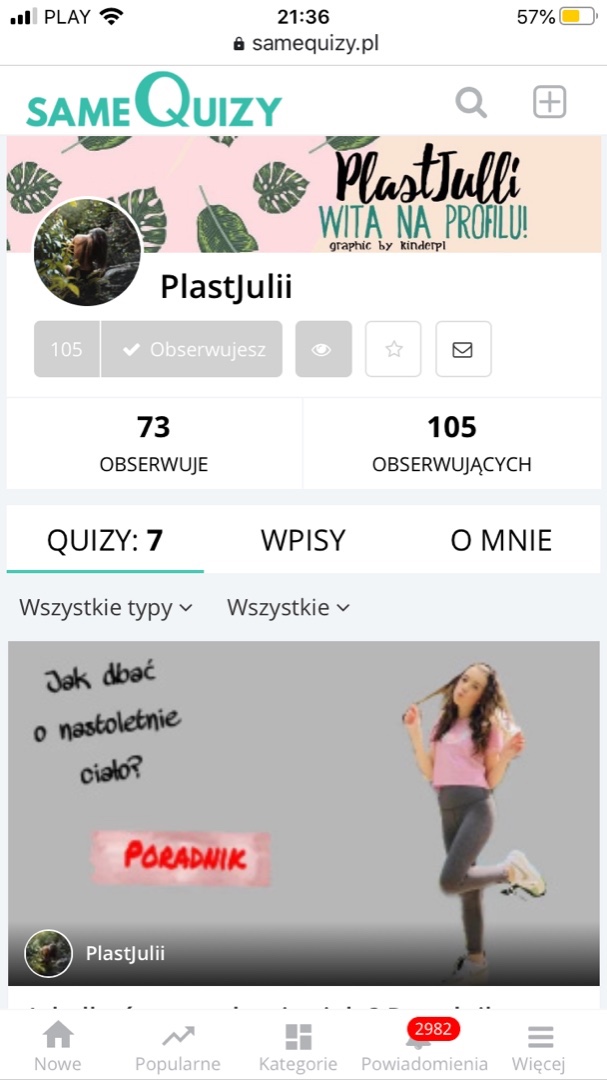Send a message via the envelope icon
The width and height of the screenshot is (607, 1080).
[x=463, y=349]
